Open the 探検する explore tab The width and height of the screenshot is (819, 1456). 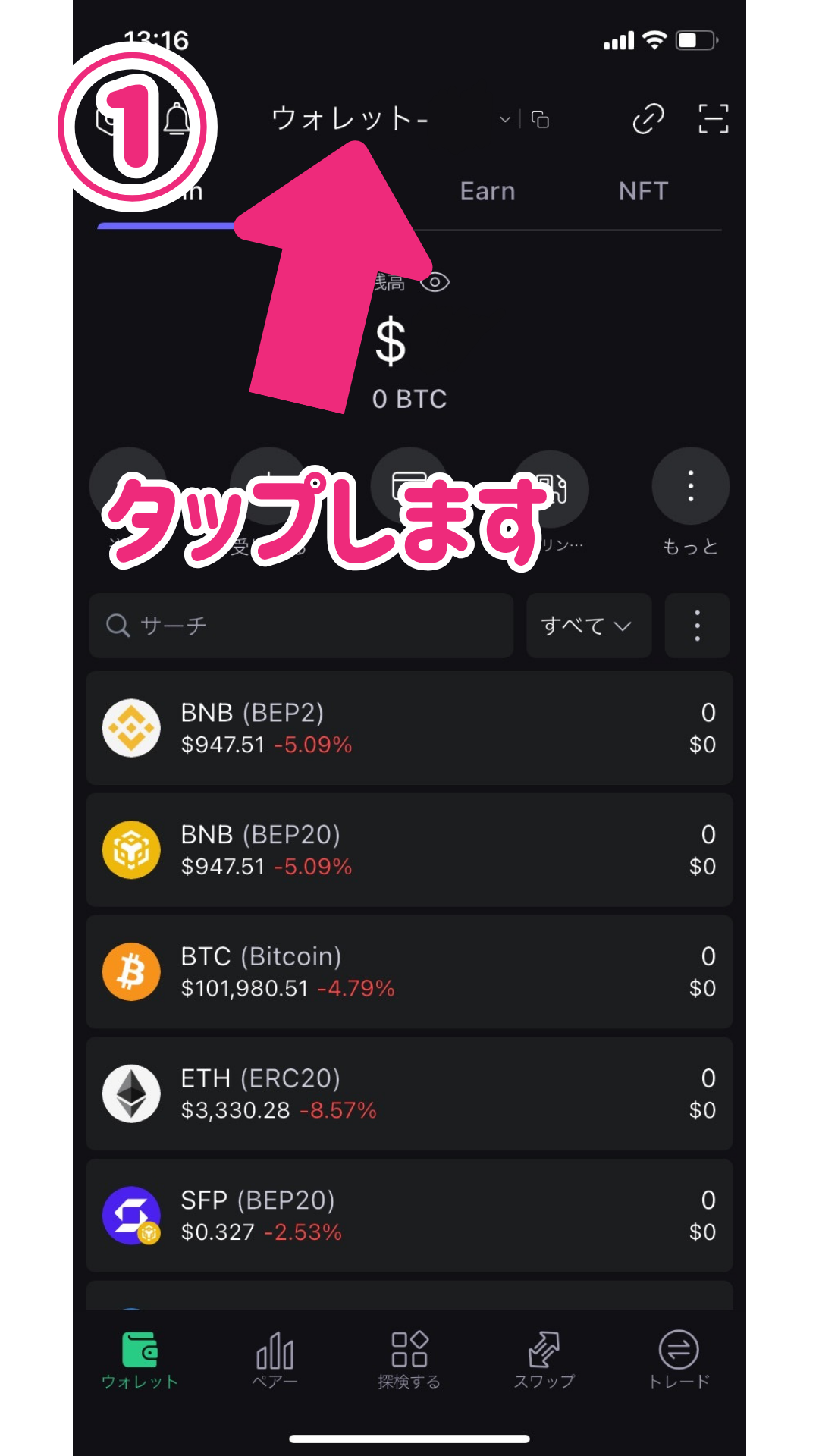(409, 1360)
